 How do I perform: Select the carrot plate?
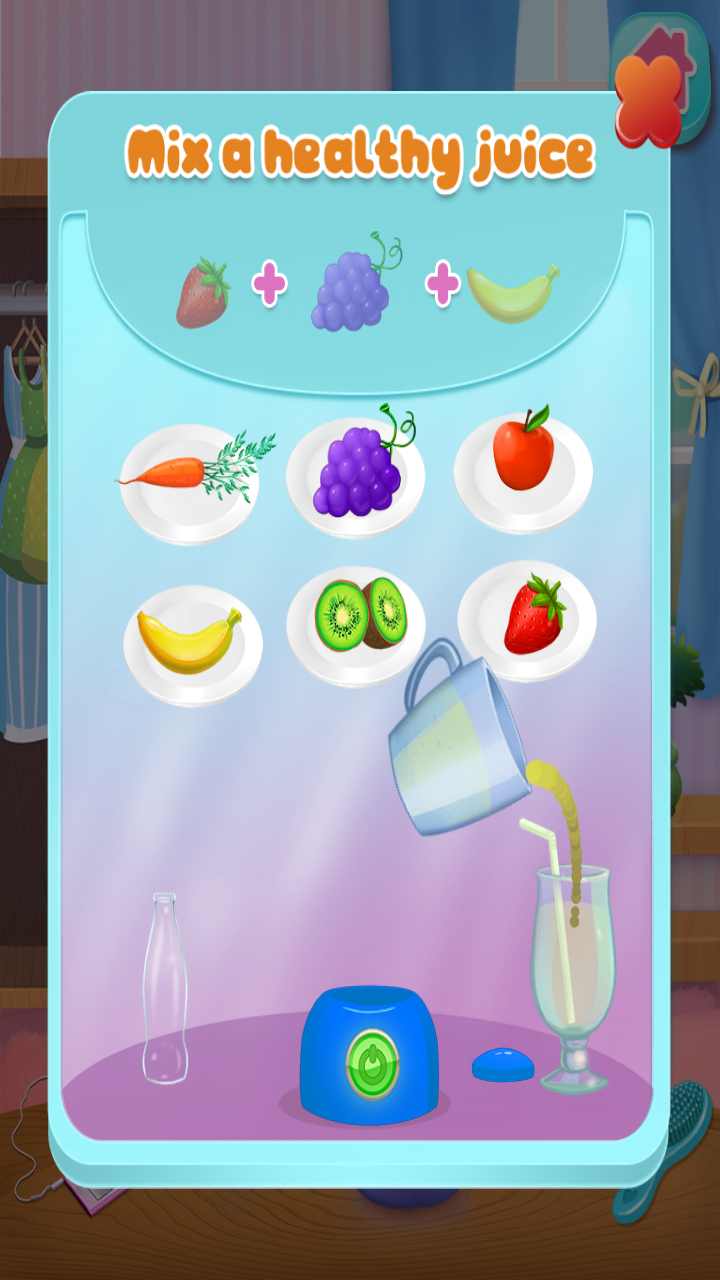coord(190,483)
